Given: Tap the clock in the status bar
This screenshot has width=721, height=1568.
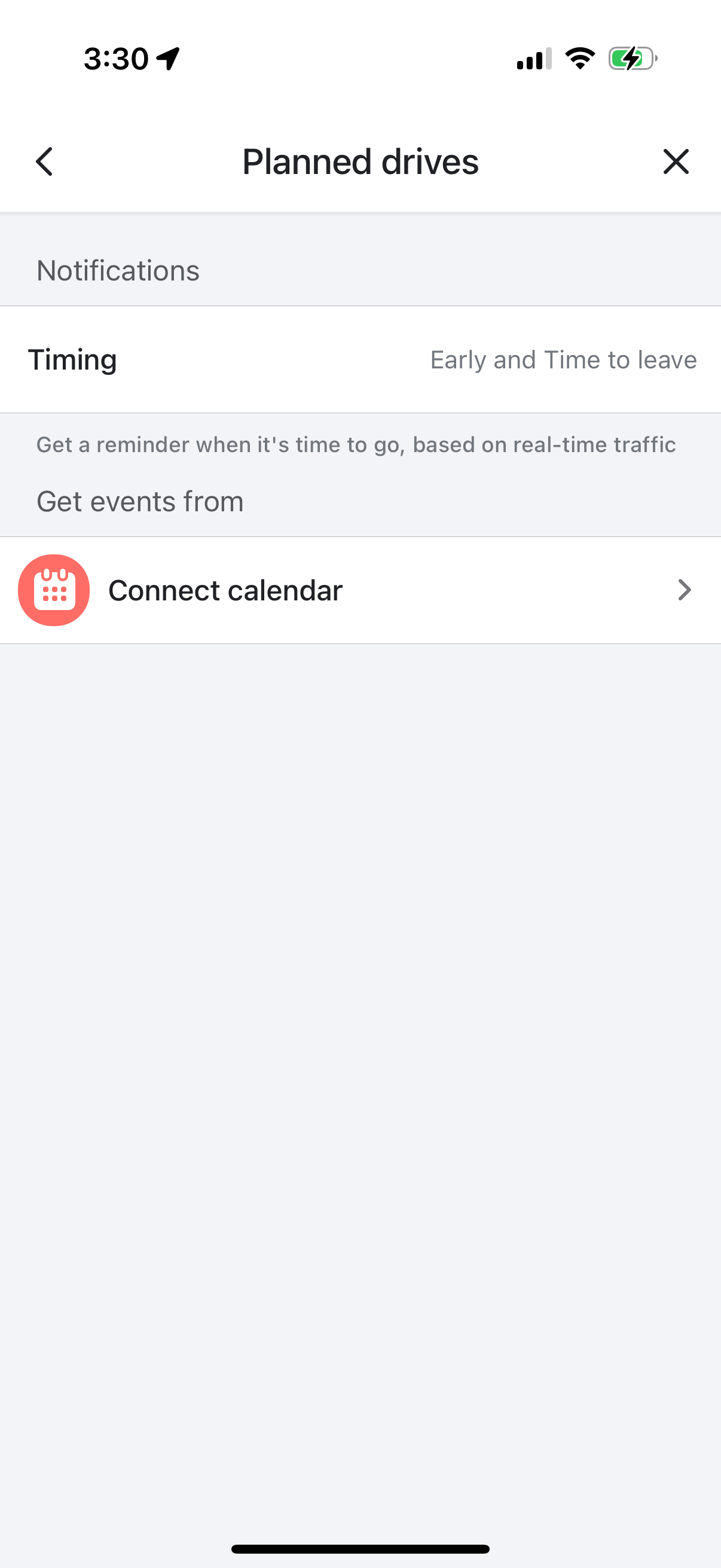Looking at the screenshot, I should point(115,59).
